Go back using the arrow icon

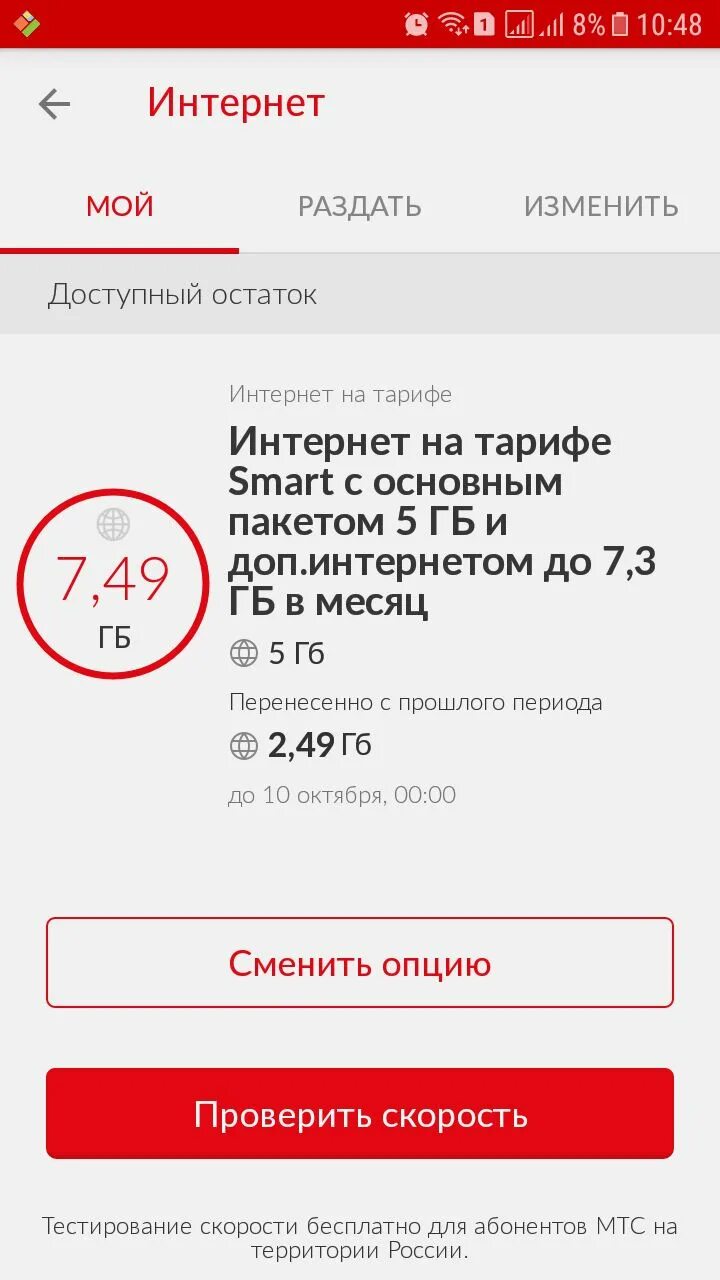54,104
